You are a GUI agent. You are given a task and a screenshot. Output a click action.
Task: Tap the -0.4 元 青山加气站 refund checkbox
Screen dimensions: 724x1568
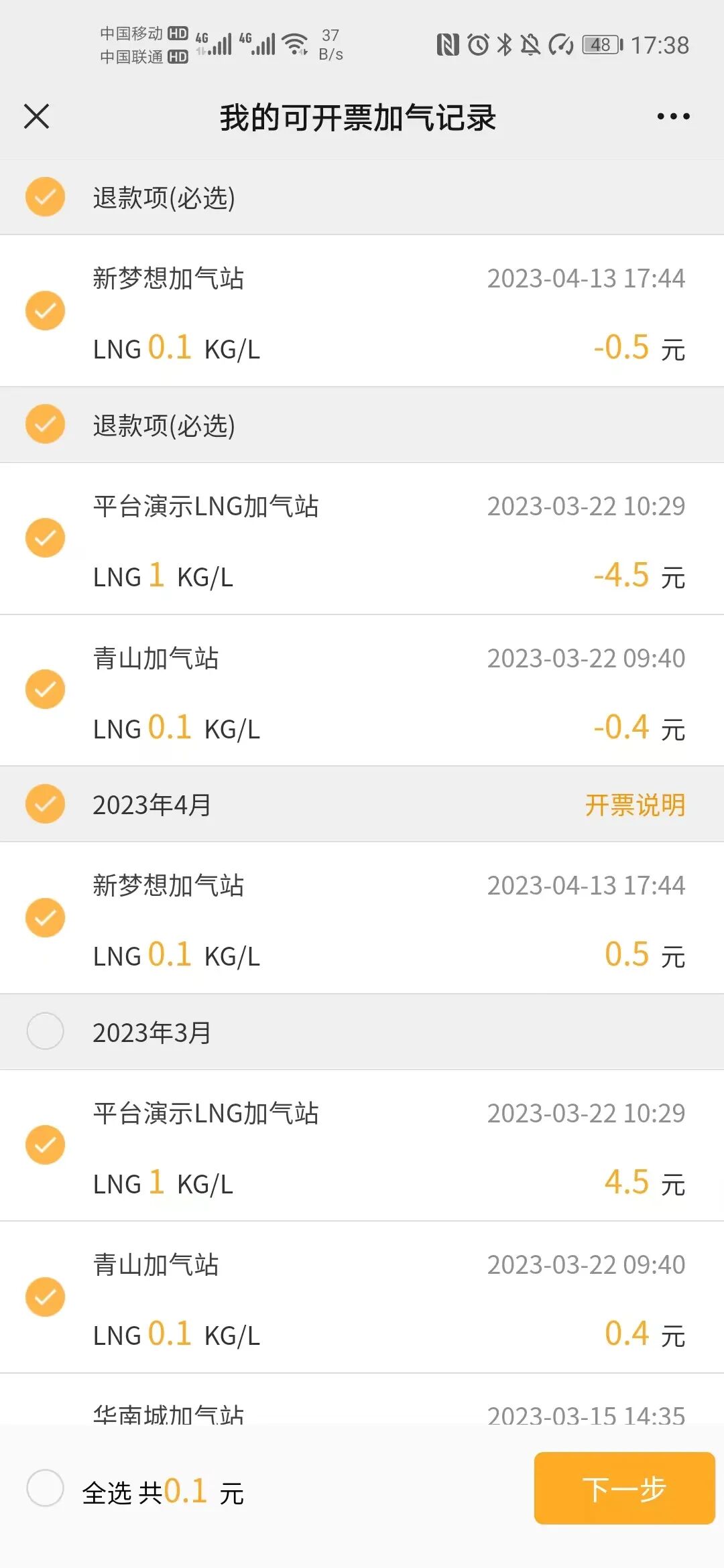tap(45, 689)
